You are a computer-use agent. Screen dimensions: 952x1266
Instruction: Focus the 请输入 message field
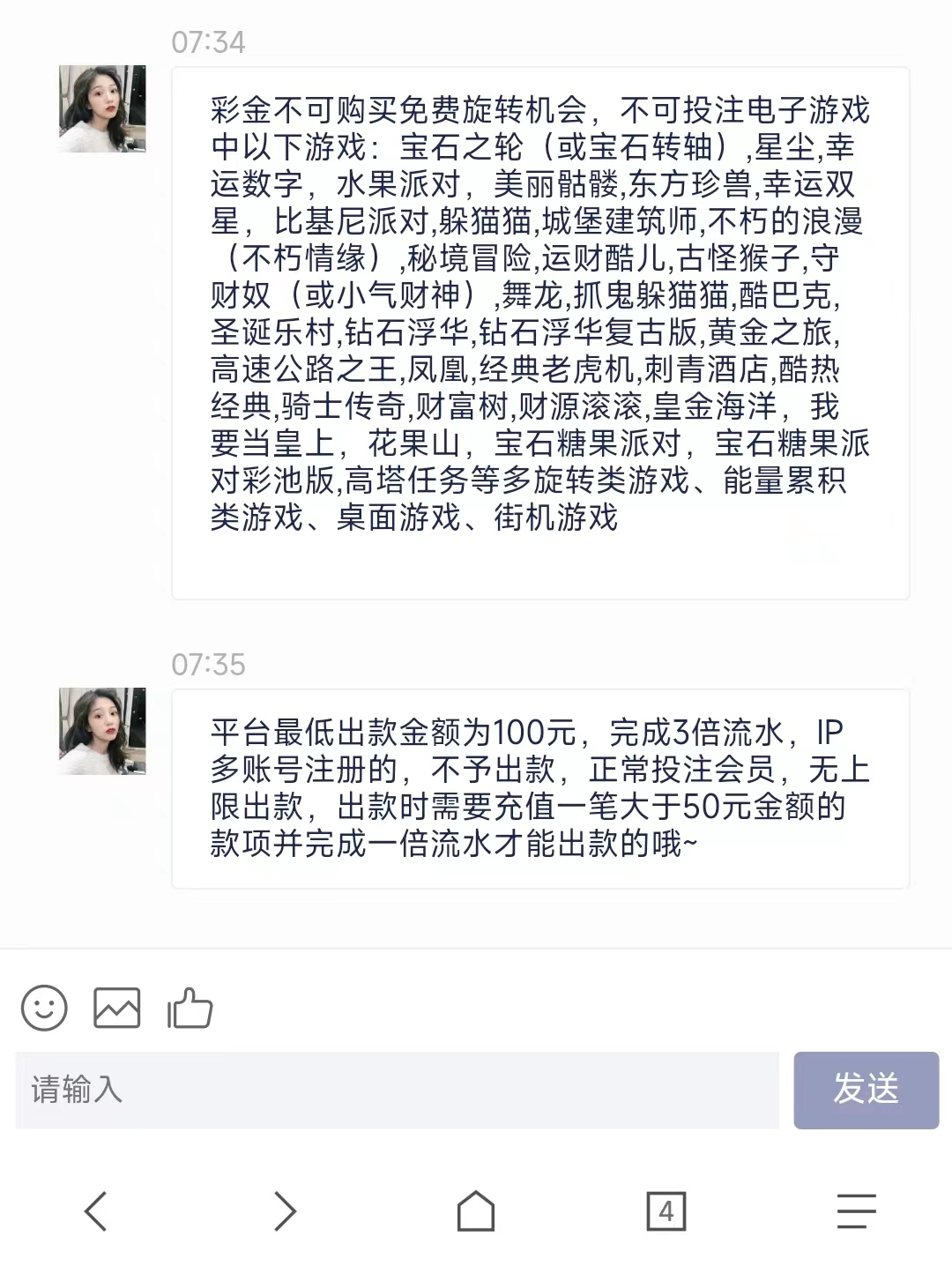[397, 1091]
